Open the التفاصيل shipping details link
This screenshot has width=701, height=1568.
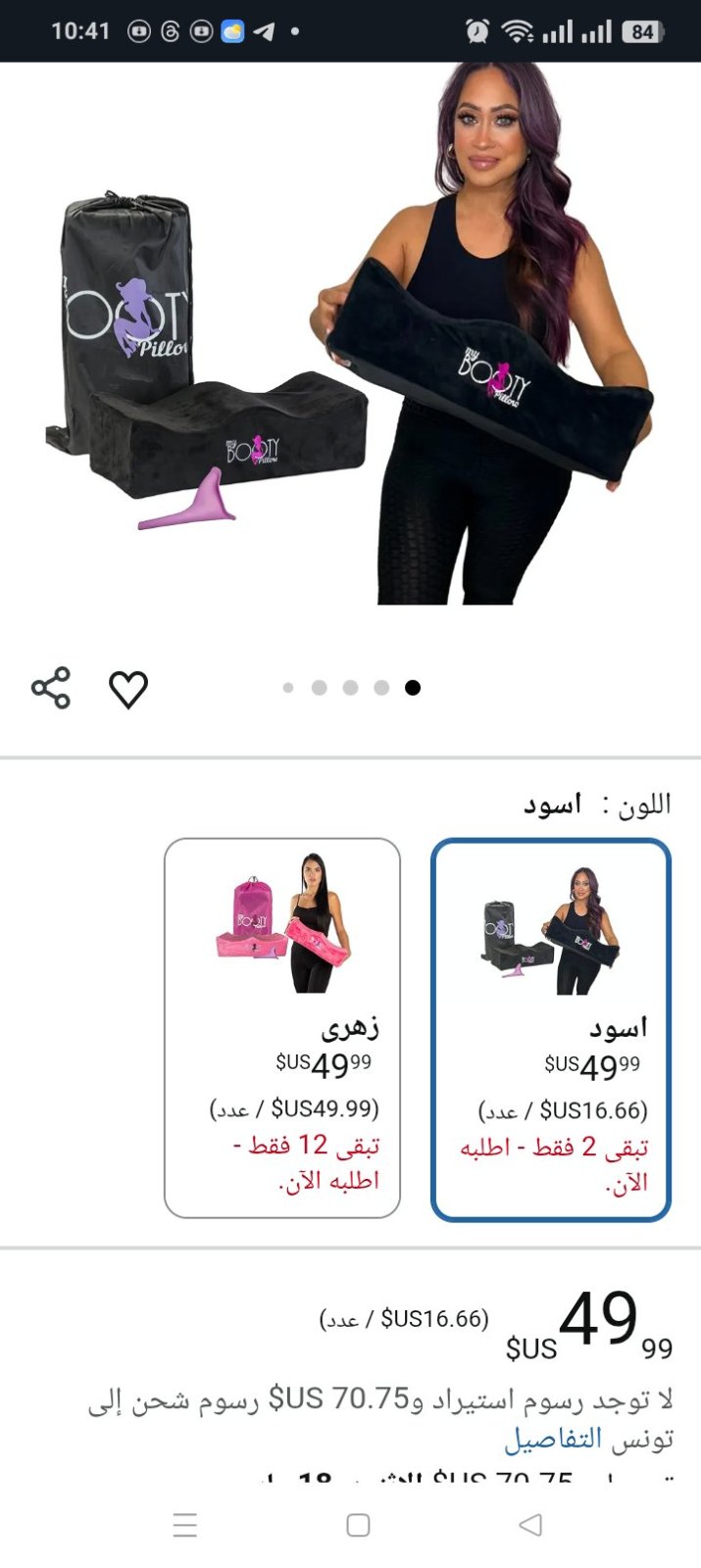(552, 1439)
